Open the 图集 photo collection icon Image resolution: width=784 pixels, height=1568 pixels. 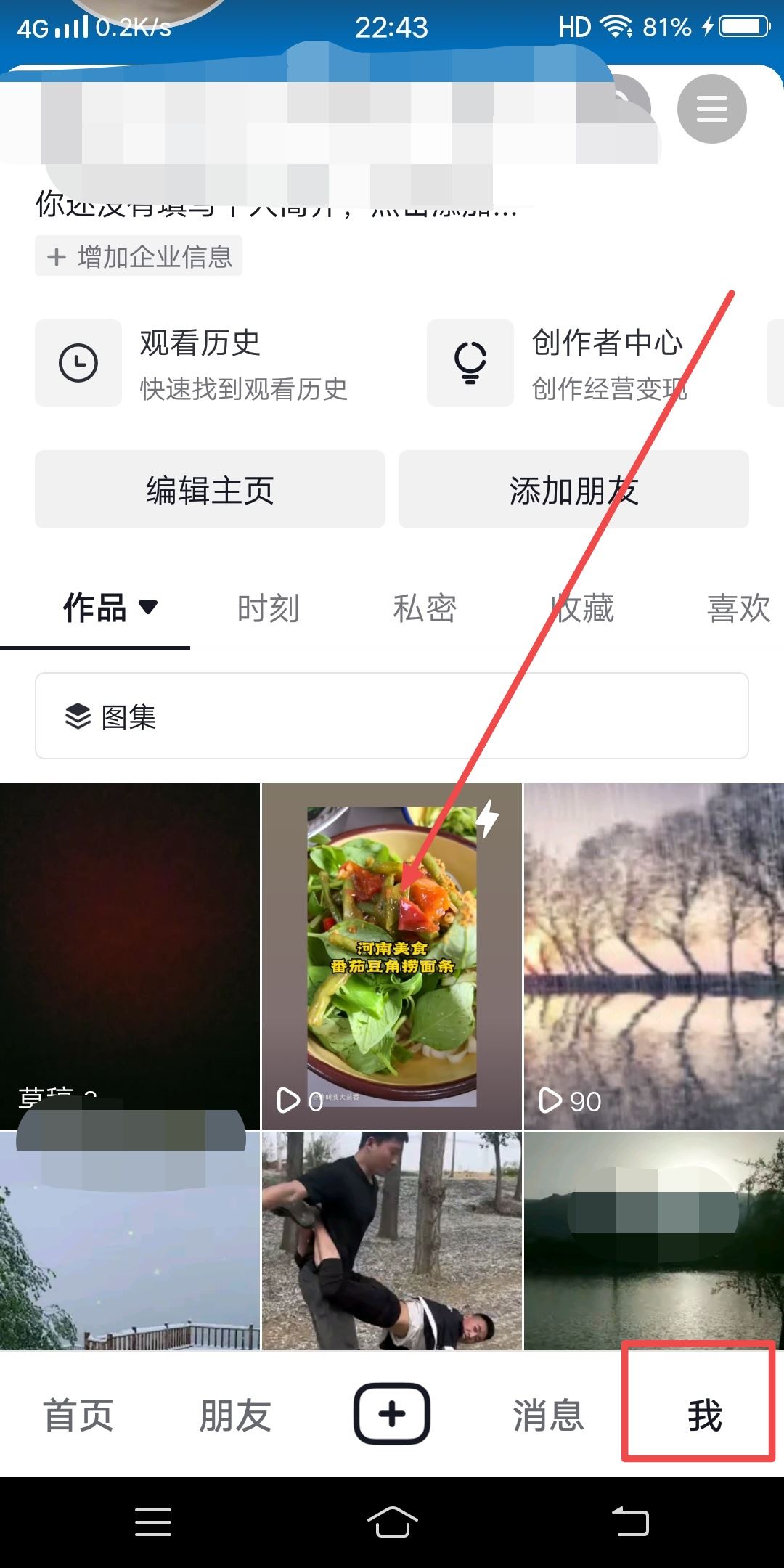tap(76, 716)
